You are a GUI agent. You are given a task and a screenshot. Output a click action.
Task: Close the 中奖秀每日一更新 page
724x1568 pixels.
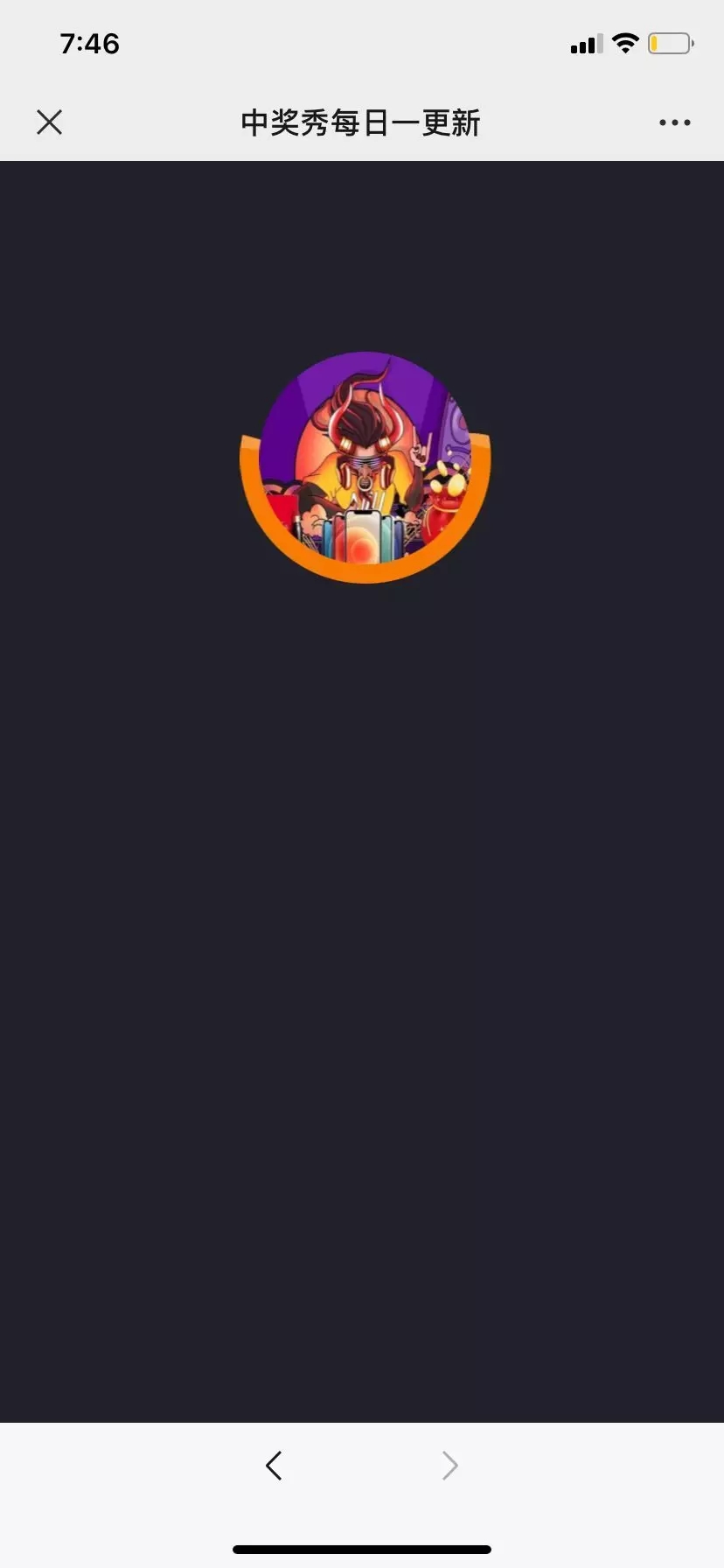click(x=50, y=122)
